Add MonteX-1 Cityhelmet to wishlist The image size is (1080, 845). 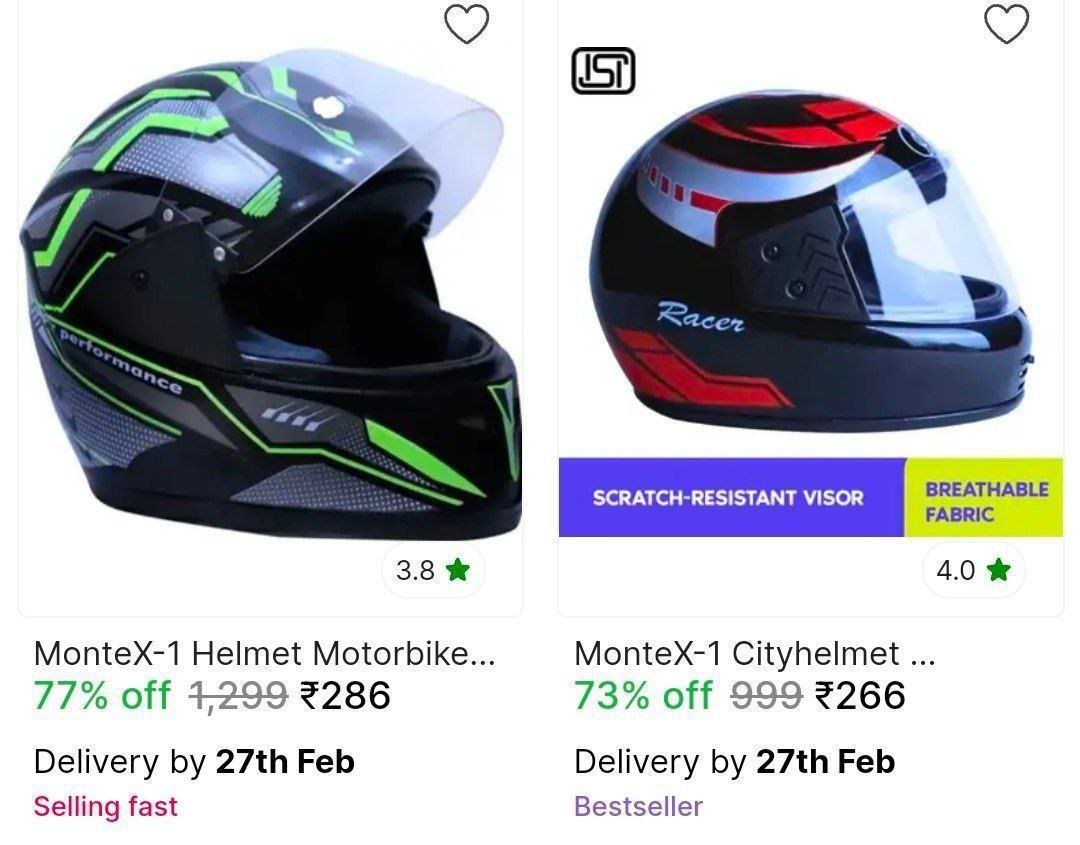point(1006,25)
